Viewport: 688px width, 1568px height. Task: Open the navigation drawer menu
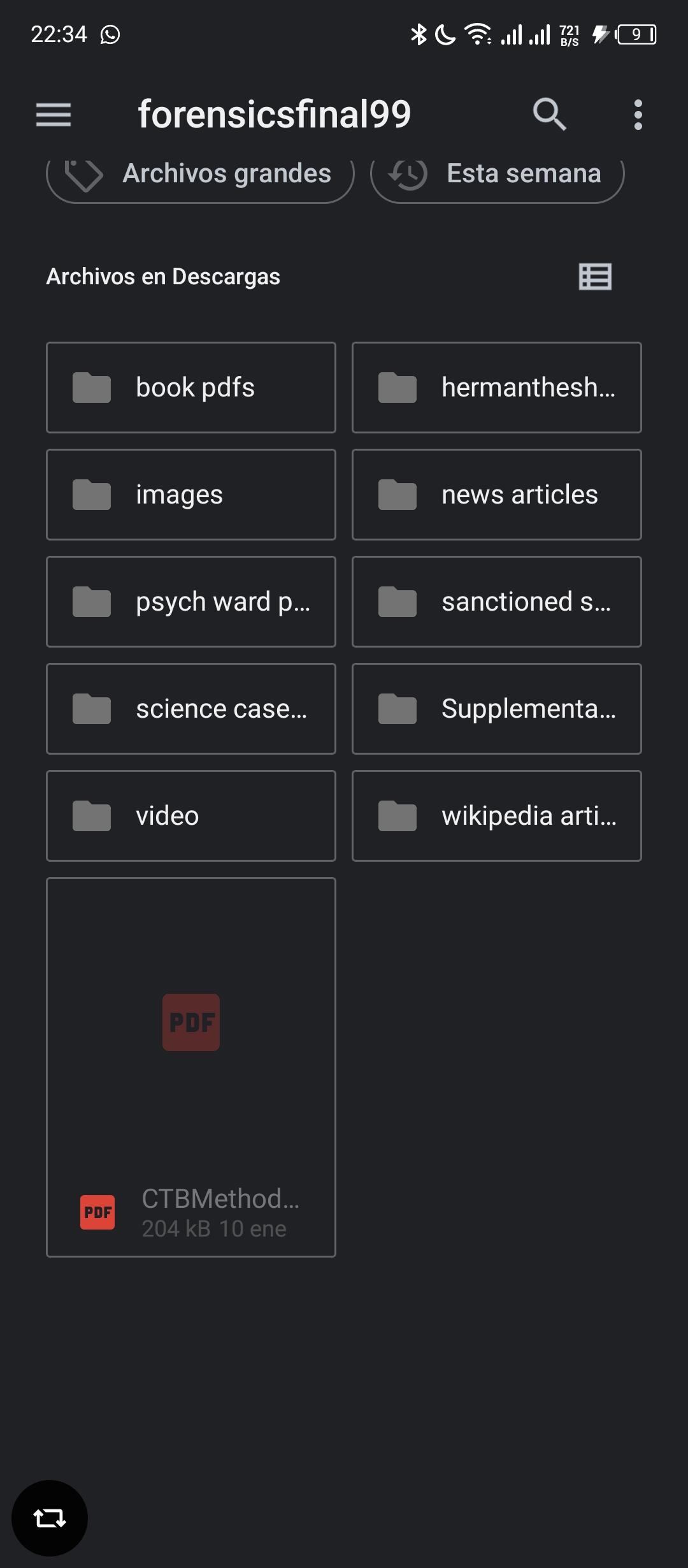pos(54,115)
